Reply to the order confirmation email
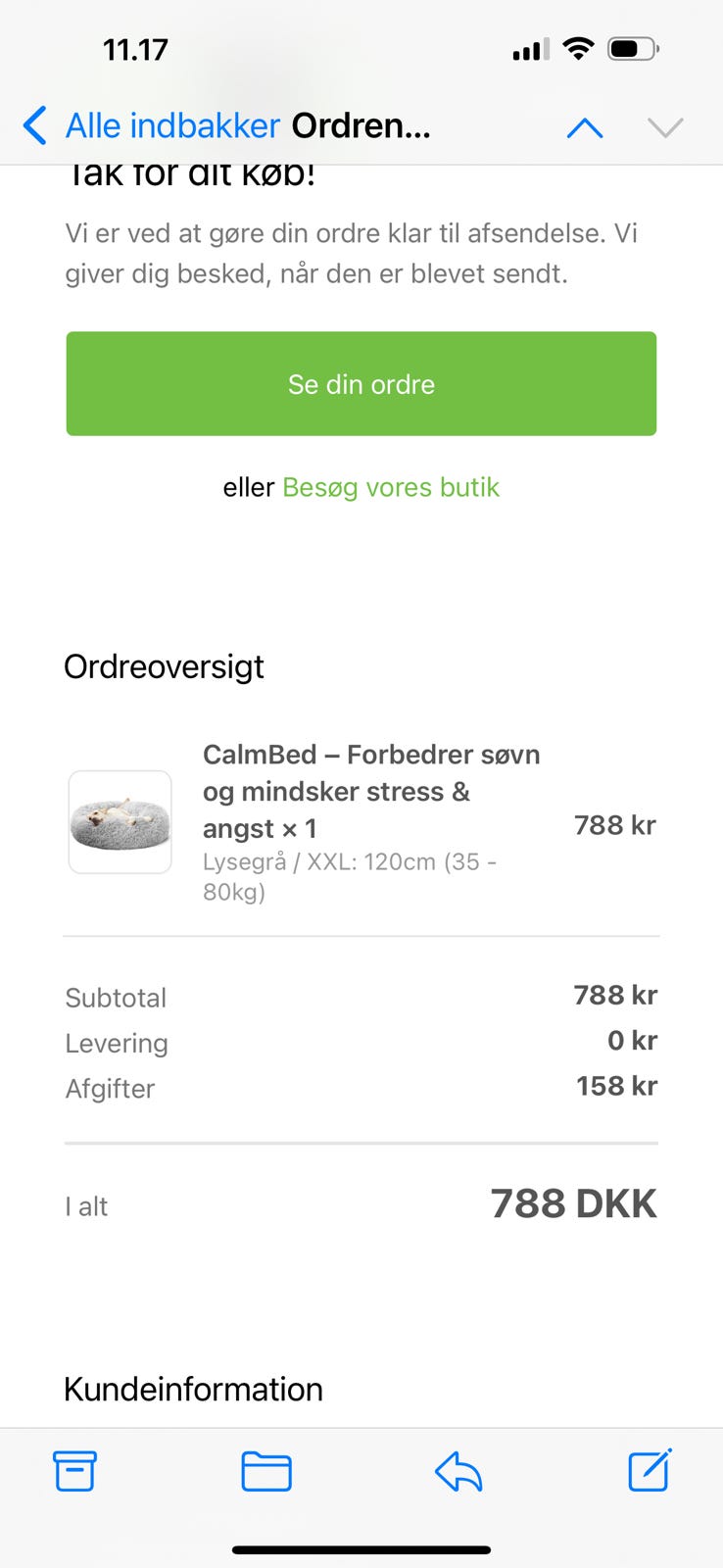723x1568 pixels. [x=457, y=1470]
